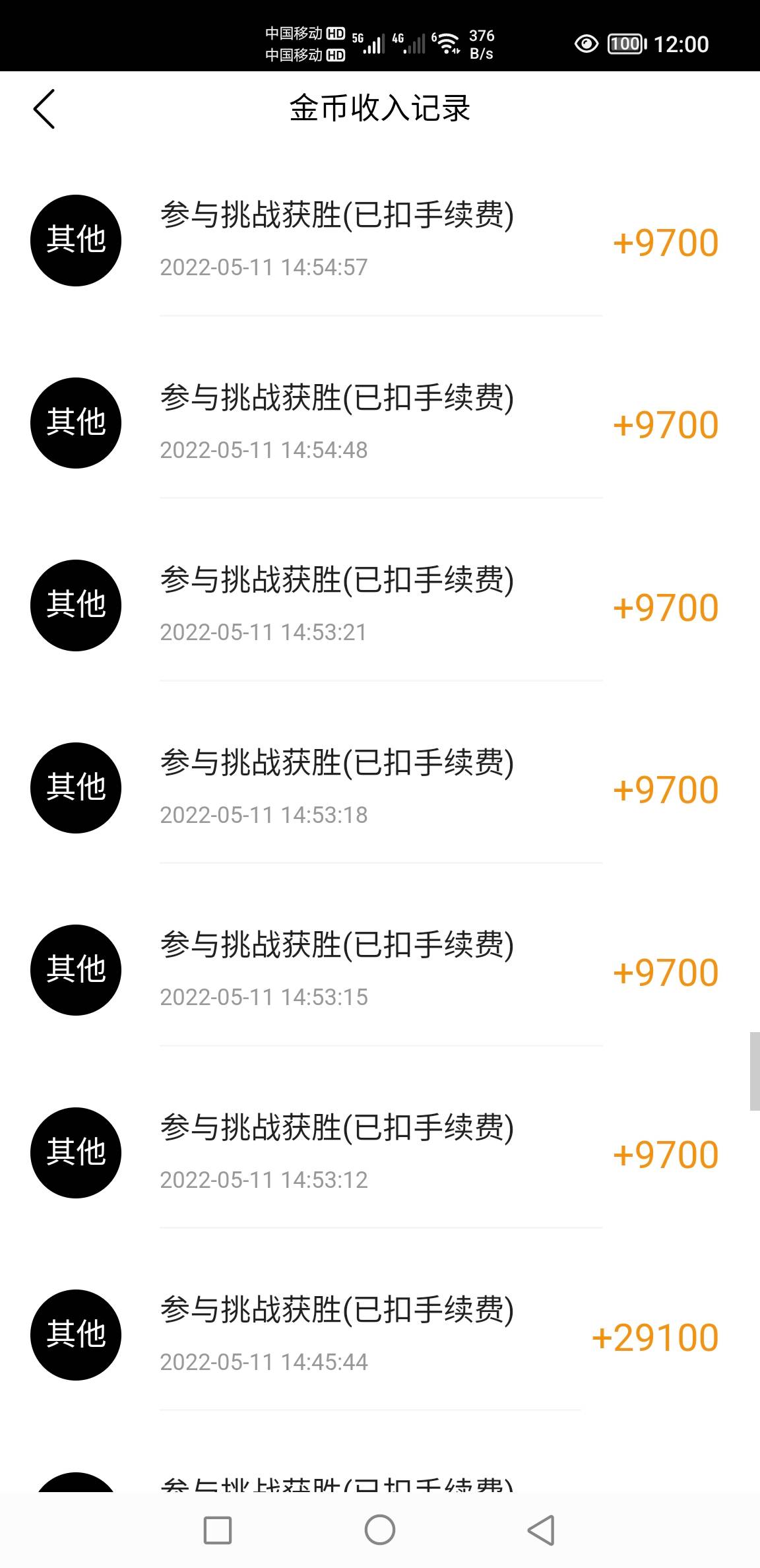
Task: Go back from the coin income records page
Action: [x=44, y=109]
